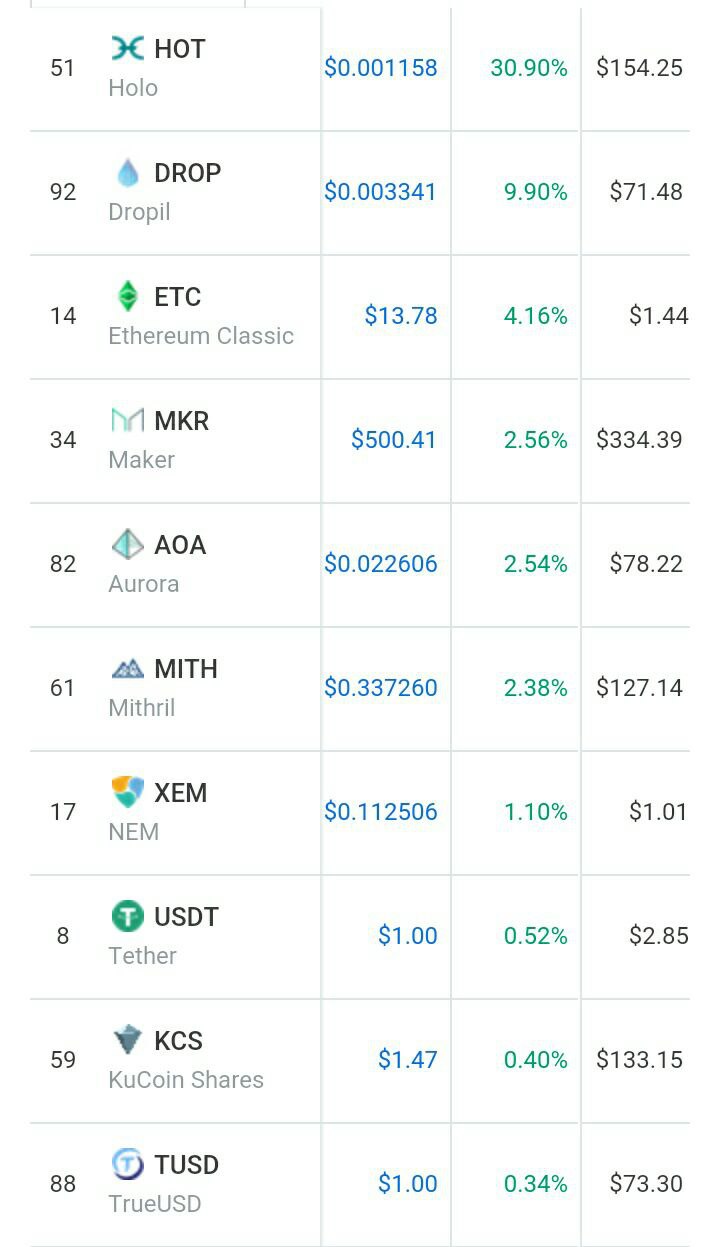
Task: Open the Maker (MKR) coin page
Action: 181,421
